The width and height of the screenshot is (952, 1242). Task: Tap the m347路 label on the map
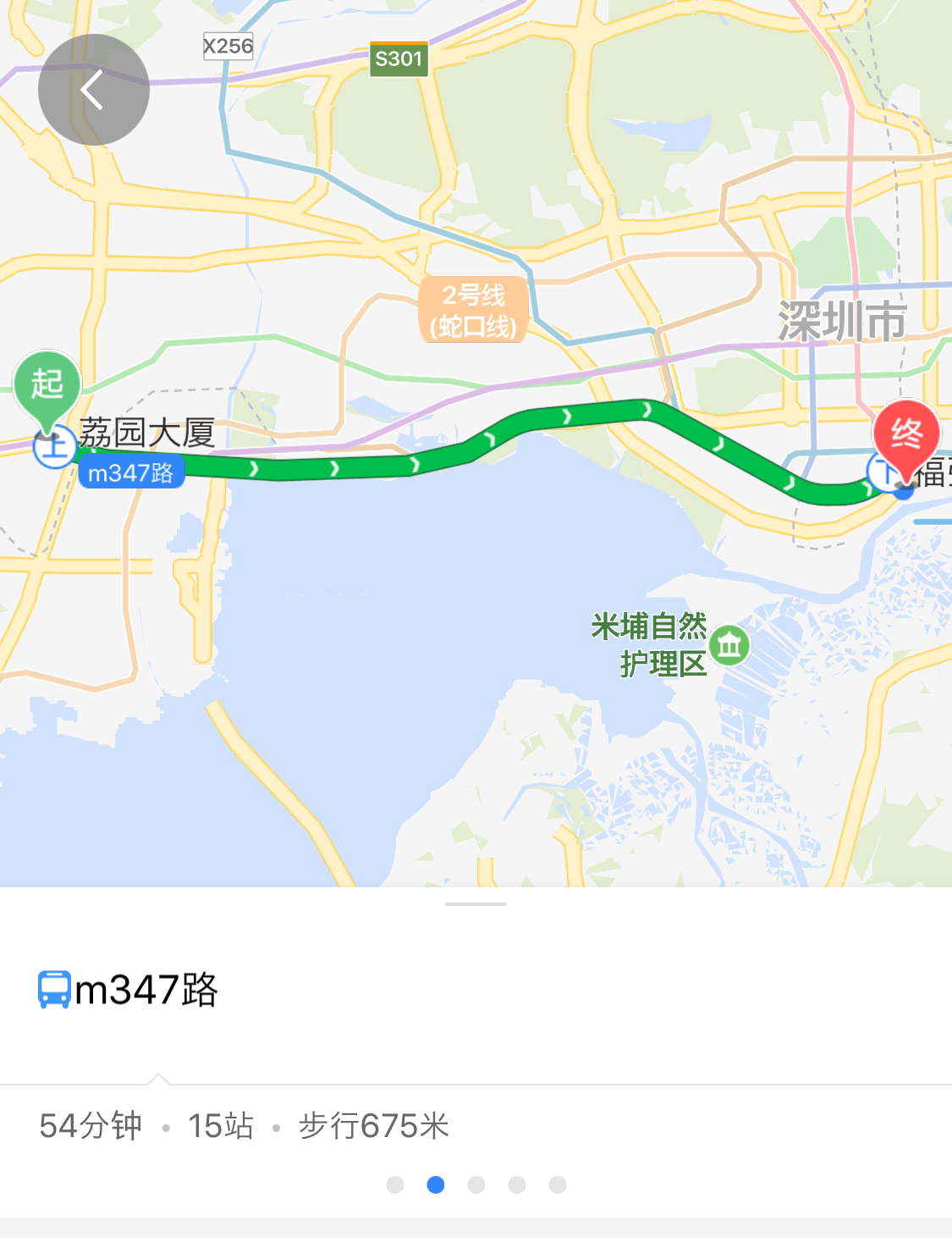click(131, 472)
